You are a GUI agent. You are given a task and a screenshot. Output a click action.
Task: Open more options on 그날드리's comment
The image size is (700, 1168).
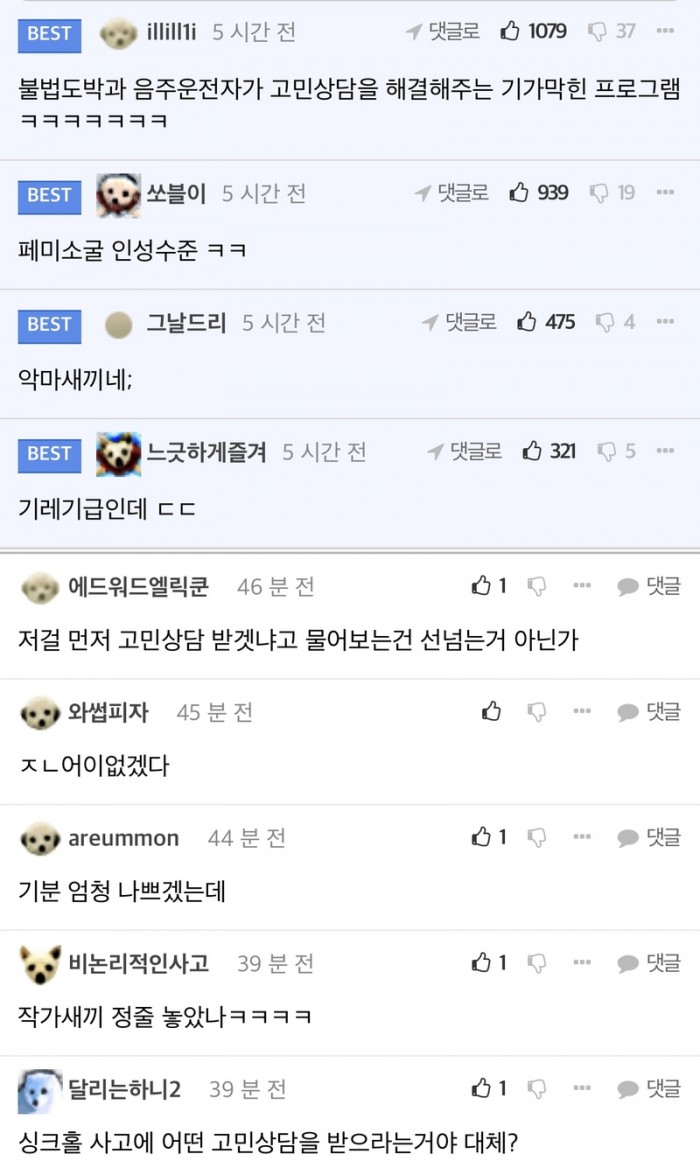tap(665, 322)
